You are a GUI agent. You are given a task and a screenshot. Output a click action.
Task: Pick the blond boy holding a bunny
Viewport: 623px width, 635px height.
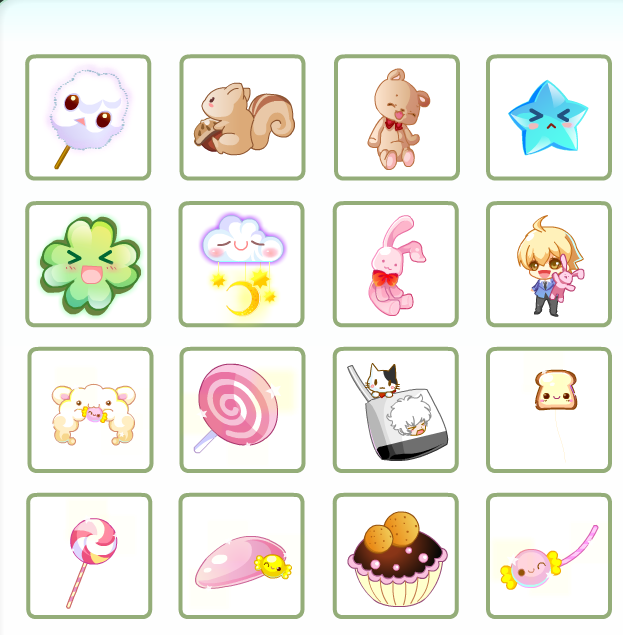pos(548,264)
